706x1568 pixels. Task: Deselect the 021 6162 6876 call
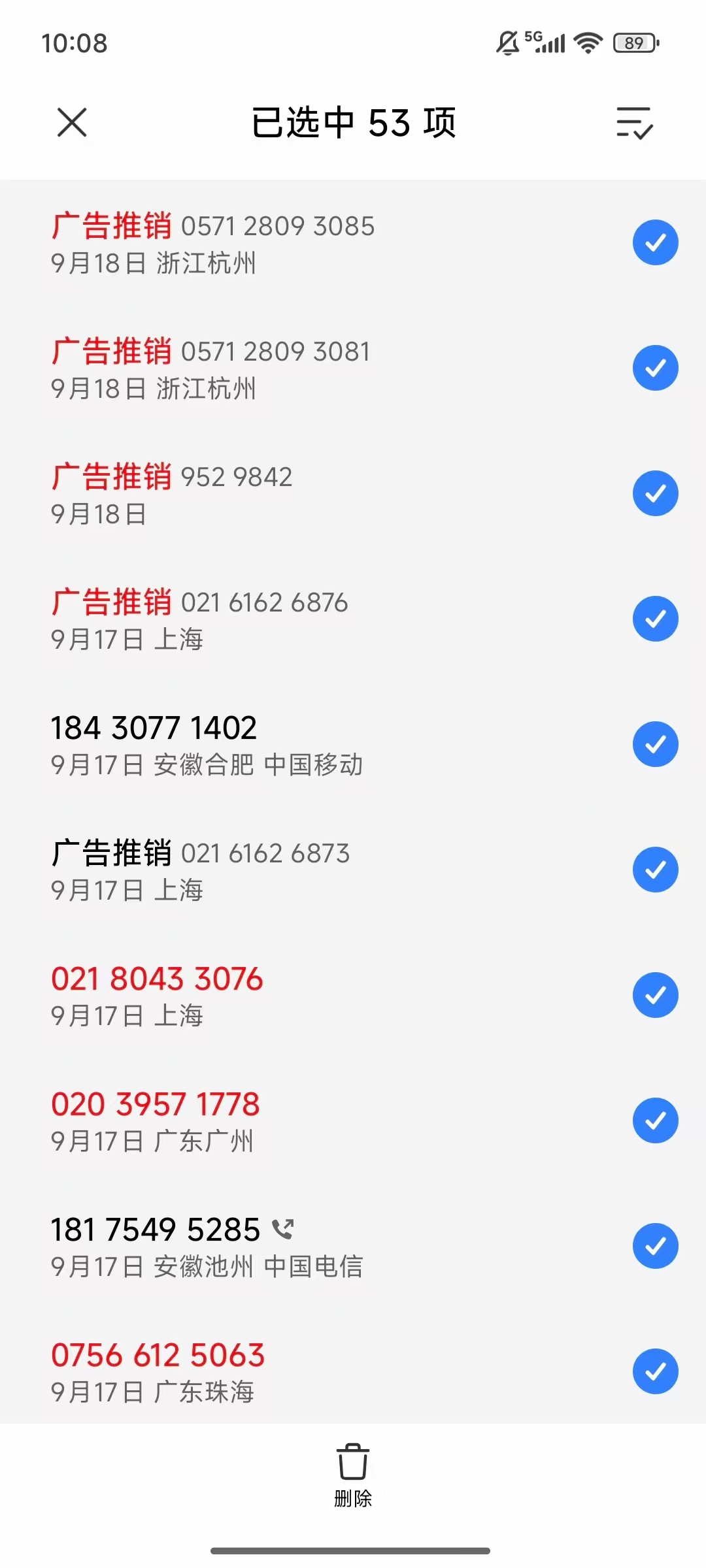655,619
